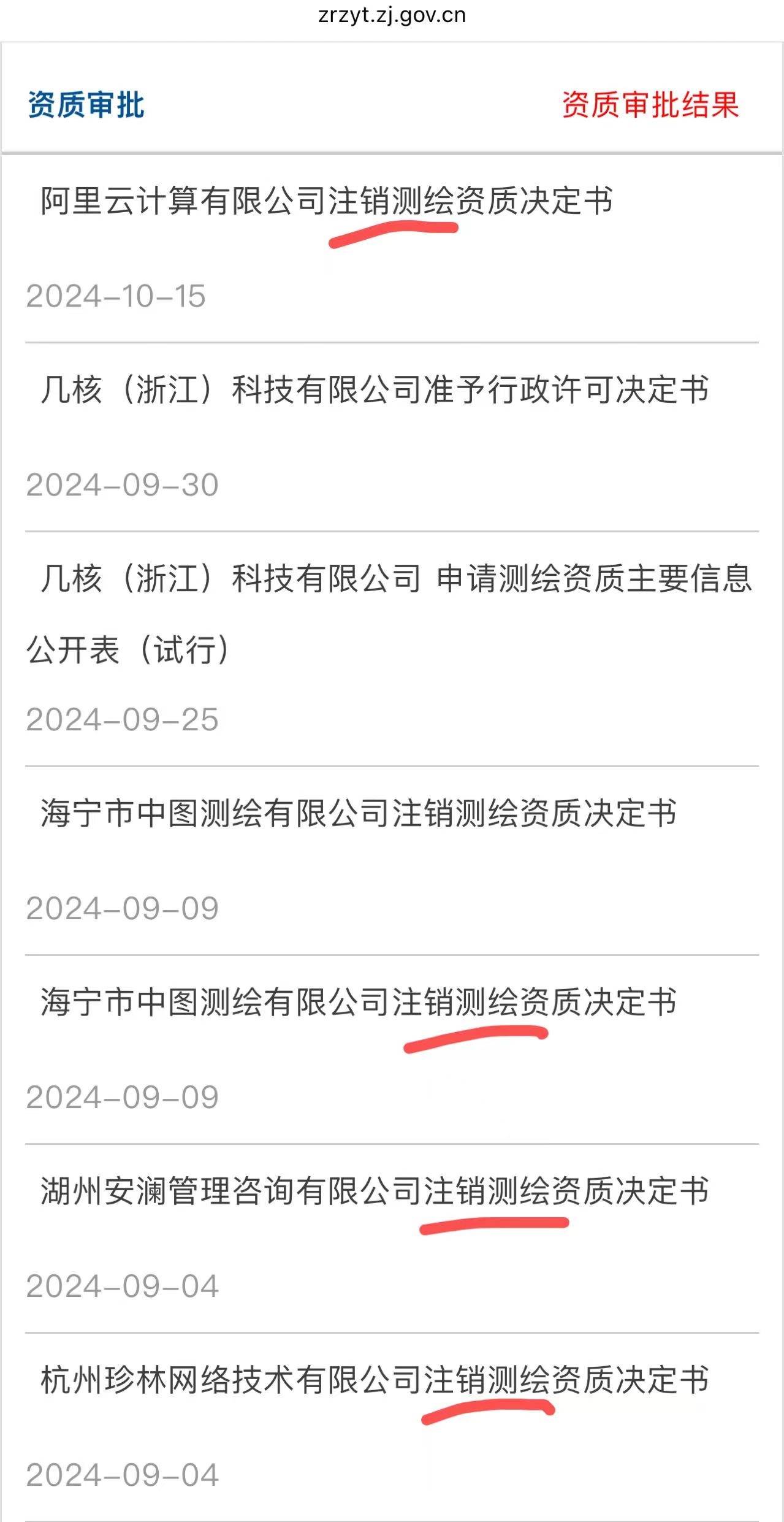Screen dimensions: 784x1522
Task: Open the 湖州安澜管理咨询有限公司 cancellation decision
Action: tap(375, 1191)
